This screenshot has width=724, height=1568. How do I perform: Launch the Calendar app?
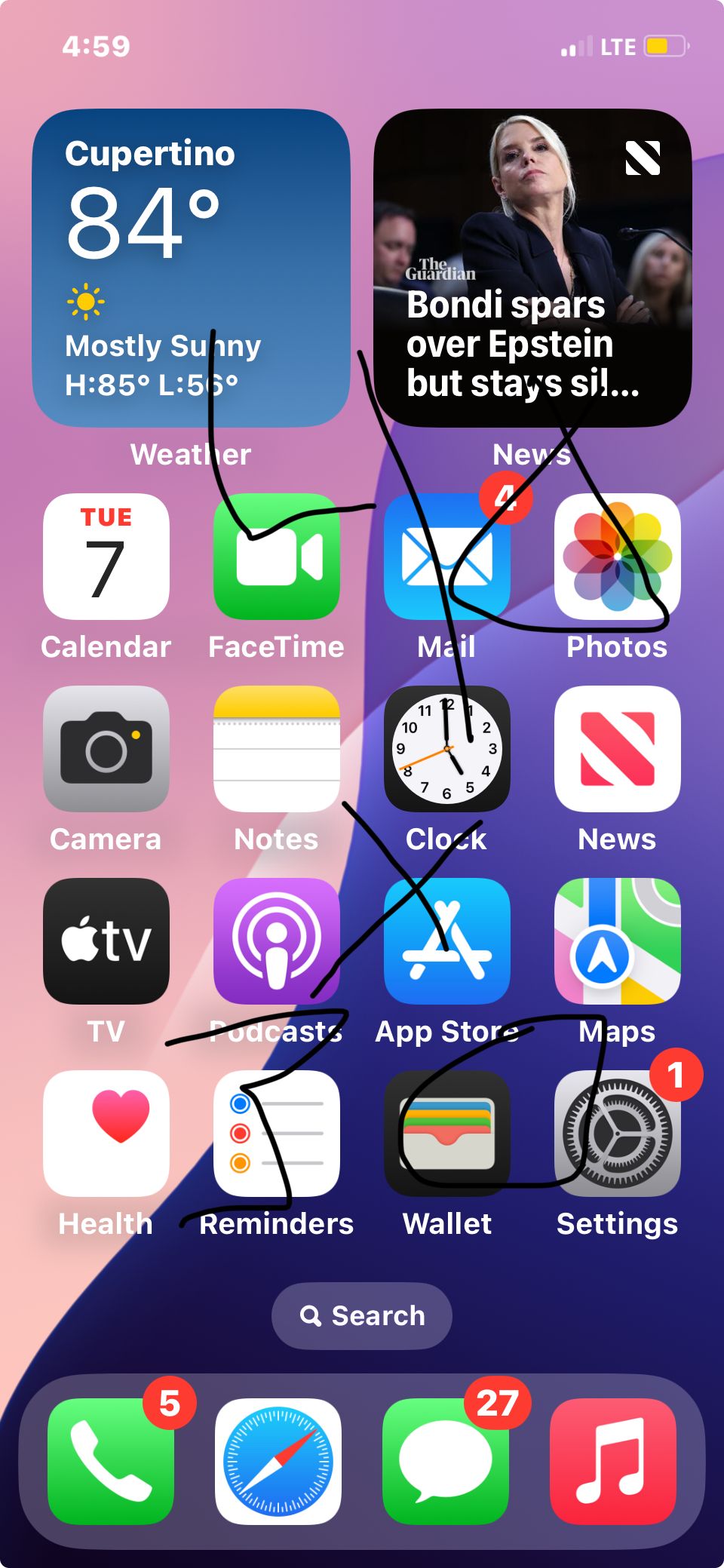pos(106,557)
